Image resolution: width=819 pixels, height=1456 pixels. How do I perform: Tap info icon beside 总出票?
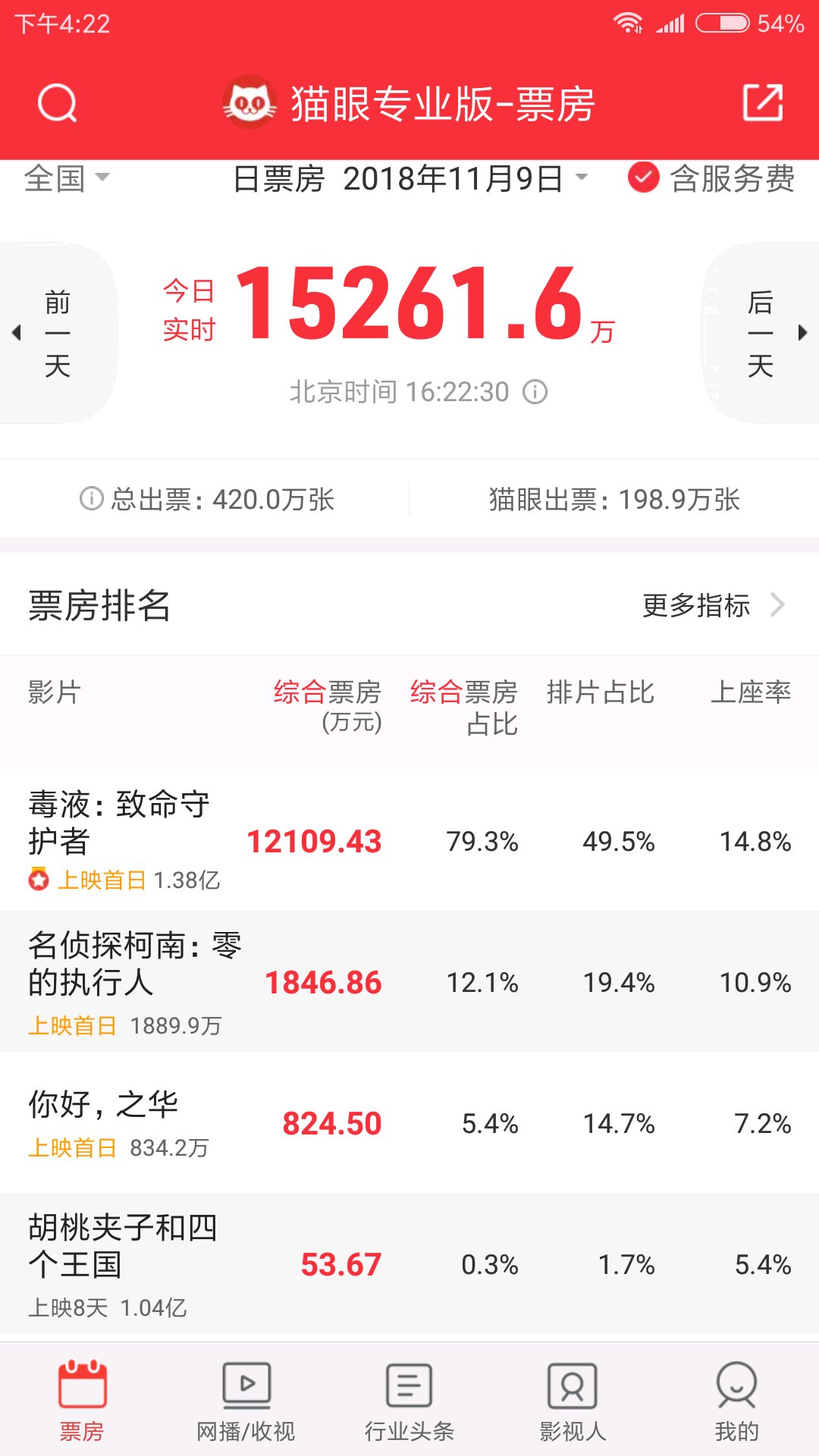pos(91,499)
